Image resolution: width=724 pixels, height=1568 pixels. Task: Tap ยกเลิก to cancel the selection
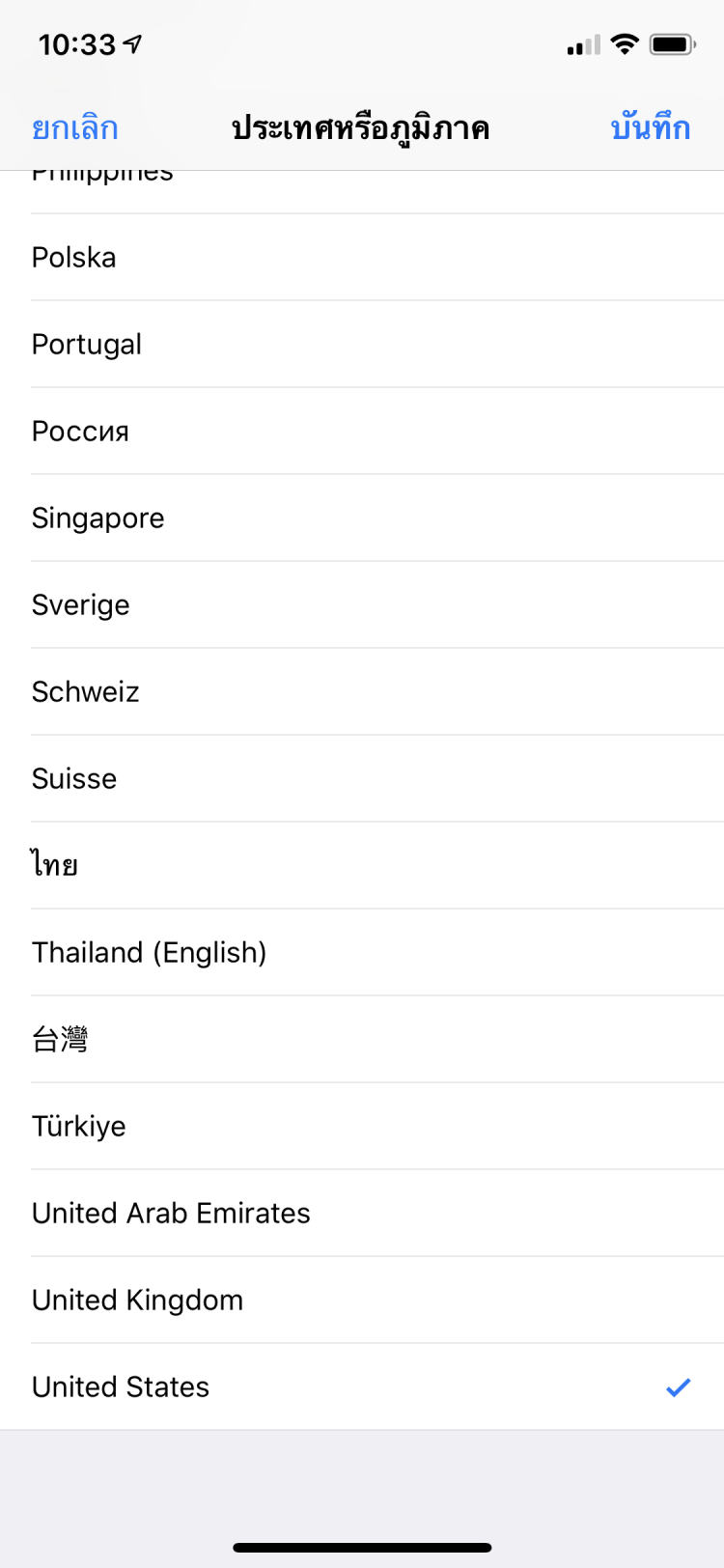point(73,126)
